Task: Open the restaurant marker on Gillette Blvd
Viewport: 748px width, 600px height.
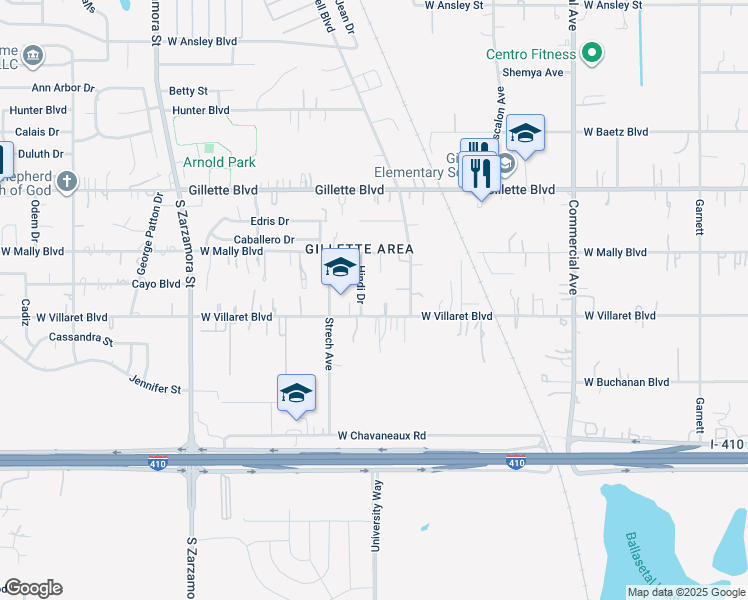Action: pos(481,173)
